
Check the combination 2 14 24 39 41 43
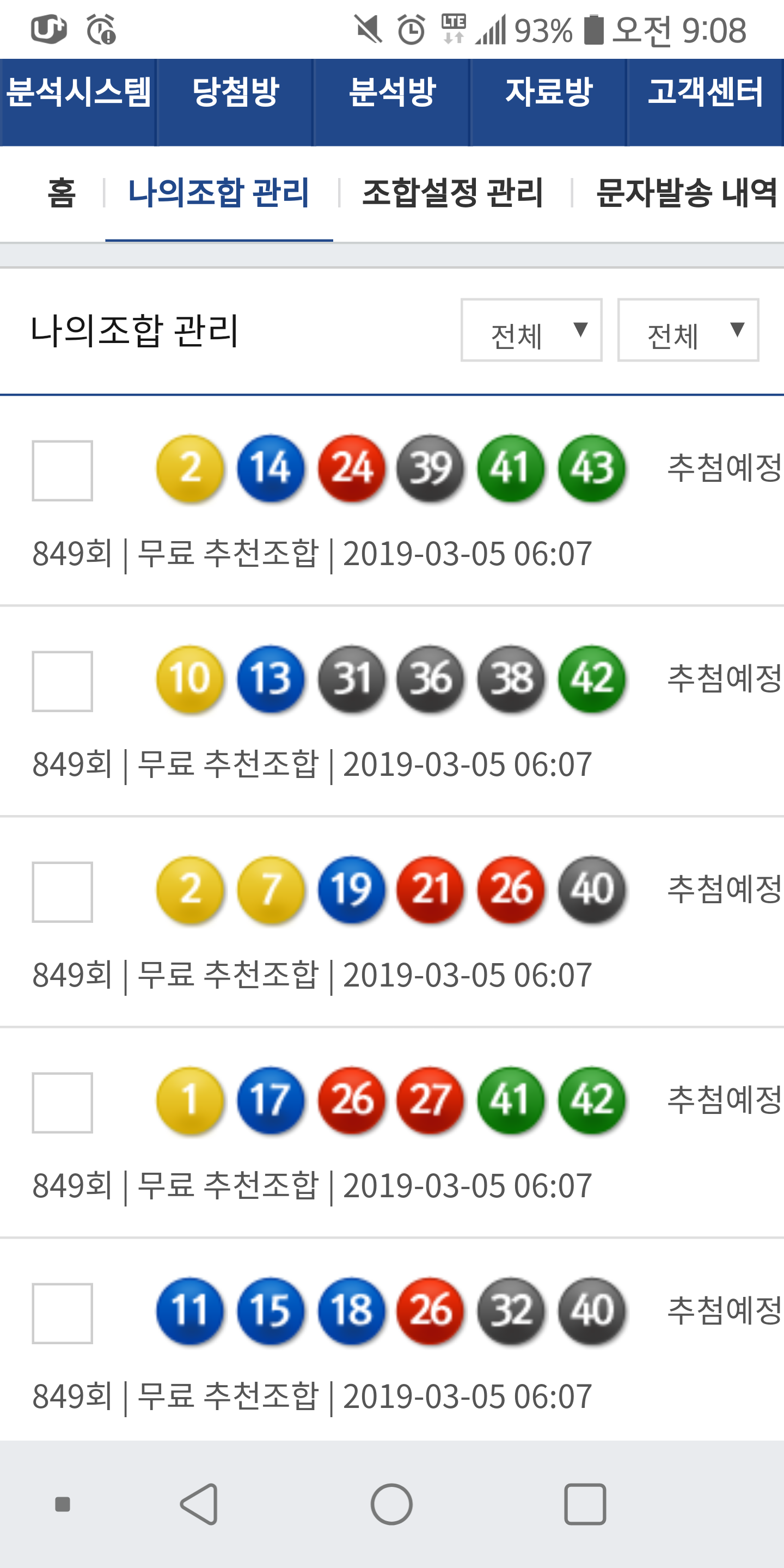click(62, 470)
